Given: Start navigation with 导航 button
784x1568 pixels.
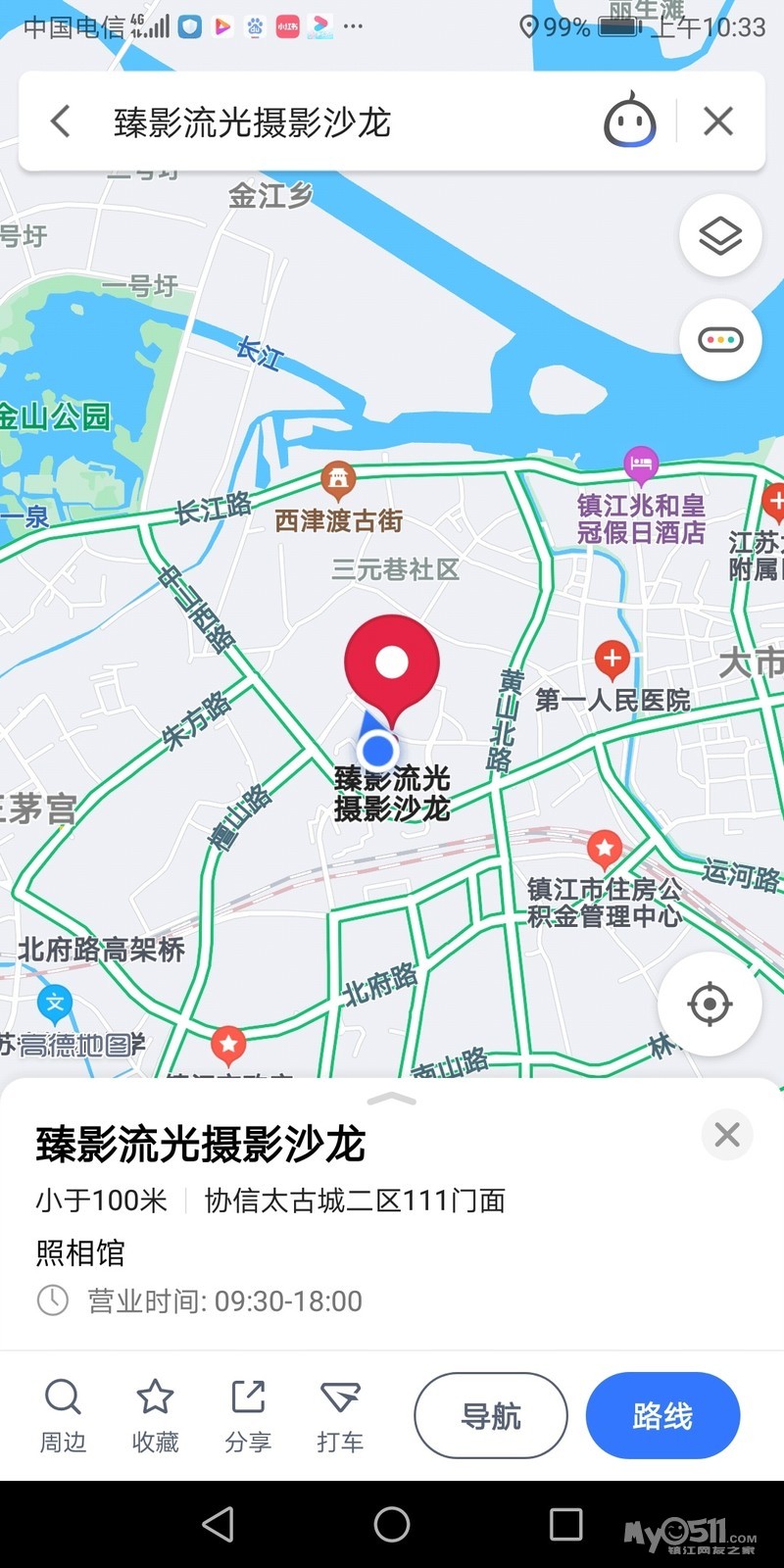Looking at the screenshot, I should click(491, 1415).
